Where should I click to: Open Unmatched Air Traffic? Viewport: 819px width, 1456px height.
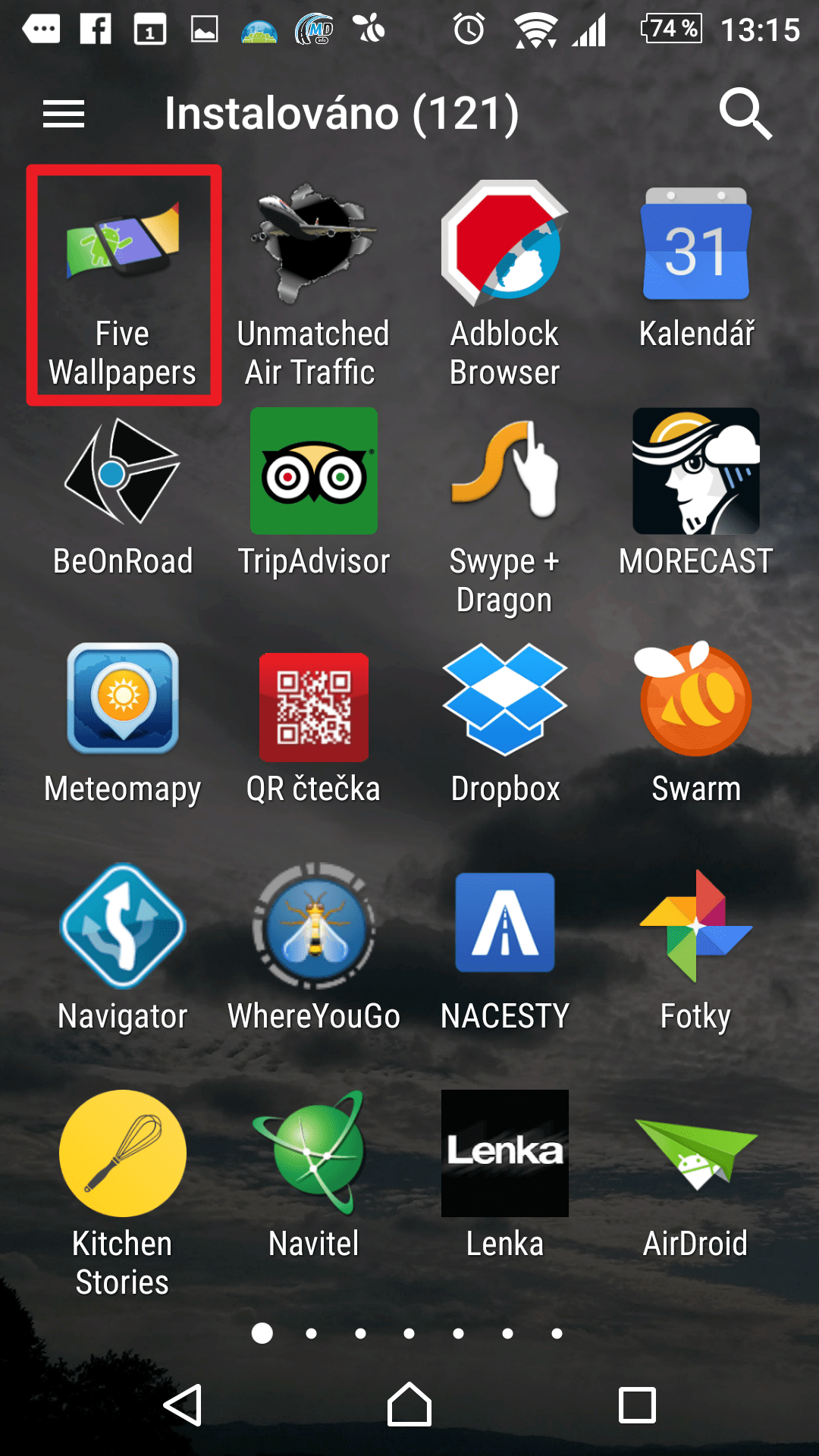click(x=313, y=285)
